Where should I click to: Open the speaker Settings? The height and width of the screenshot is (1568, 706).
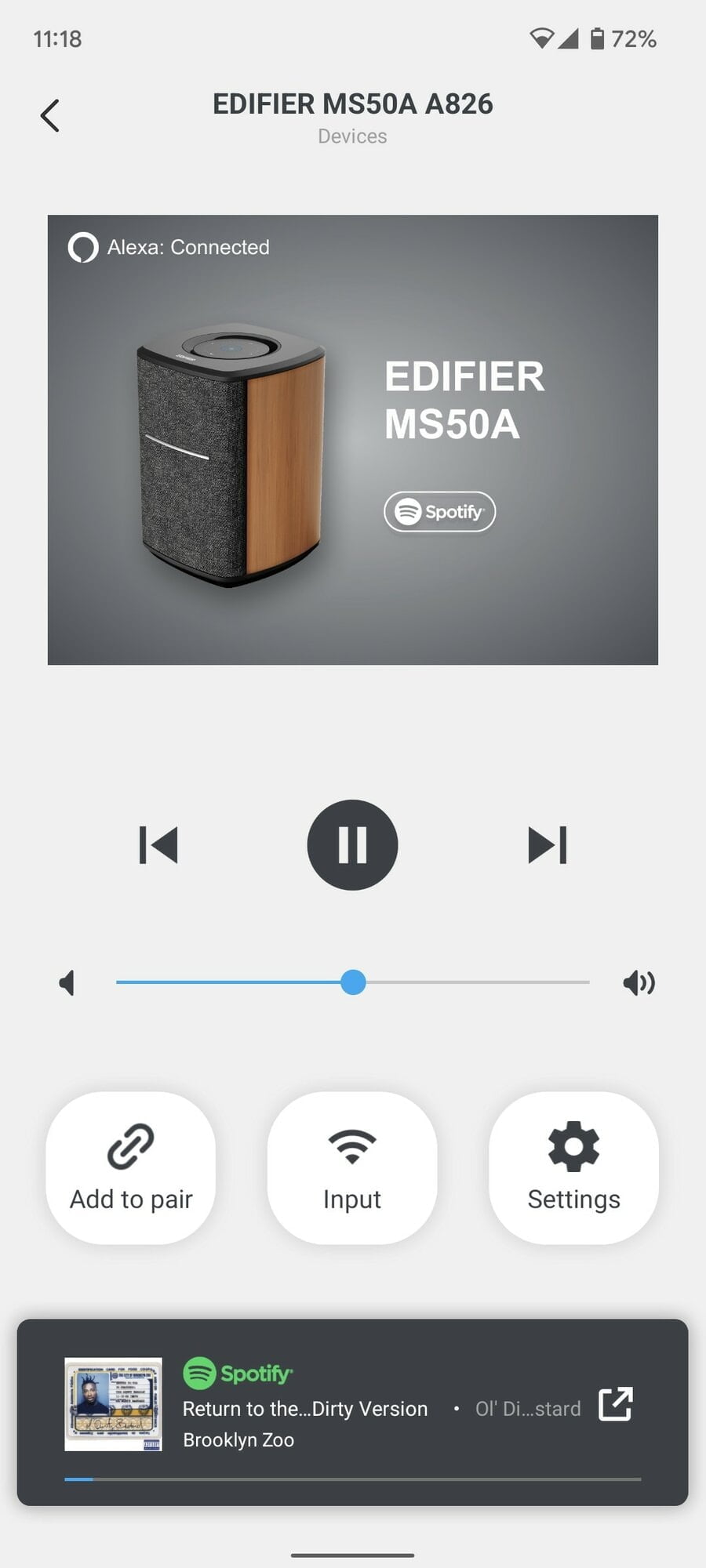coord(573,1167)
